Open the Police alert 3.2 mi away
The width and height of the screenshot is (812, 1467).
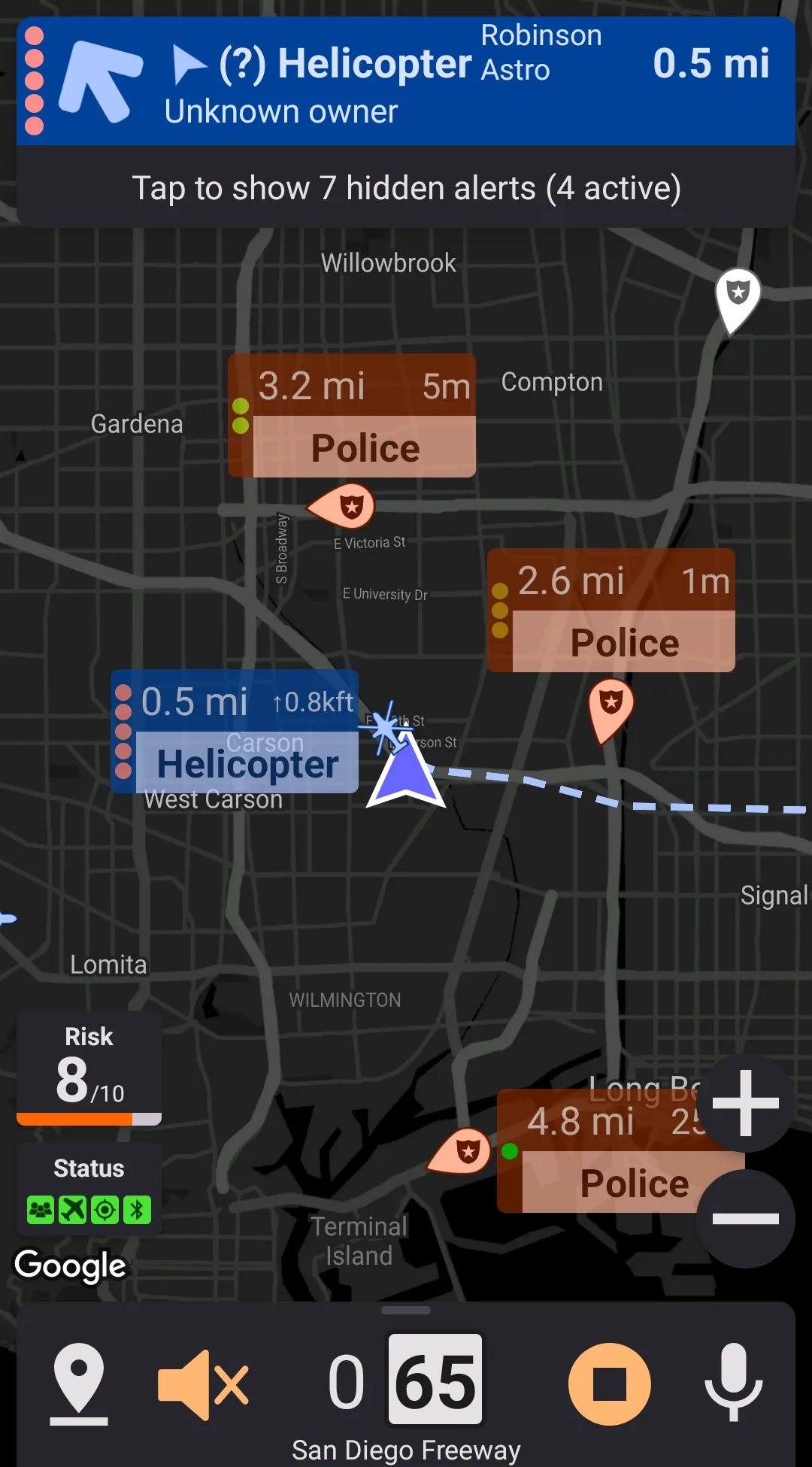(352, 416)
